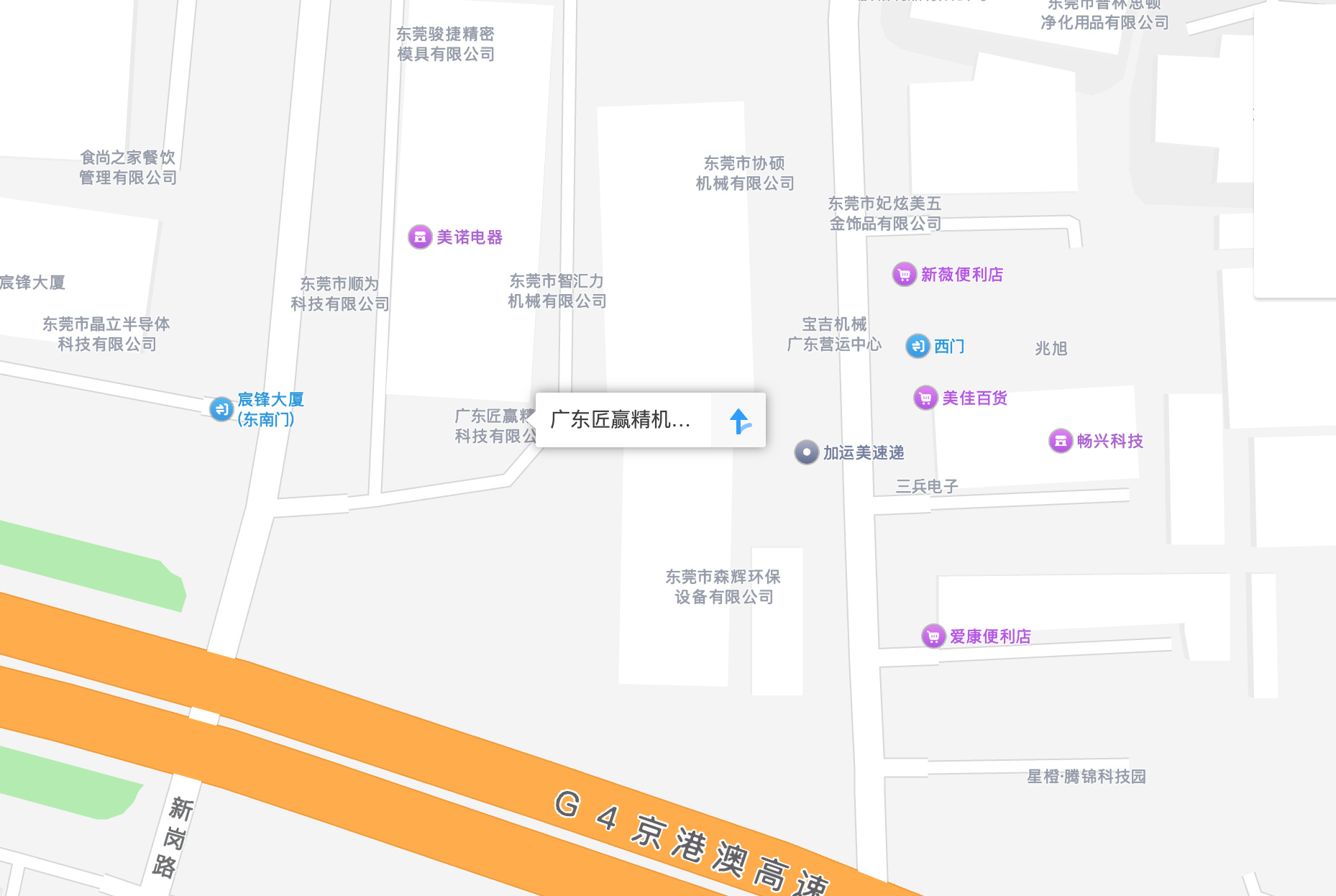Tap the 宸锋大厦(东南门) entrance marker
This screenshot has height=896, width=1336.
point(221,409)
